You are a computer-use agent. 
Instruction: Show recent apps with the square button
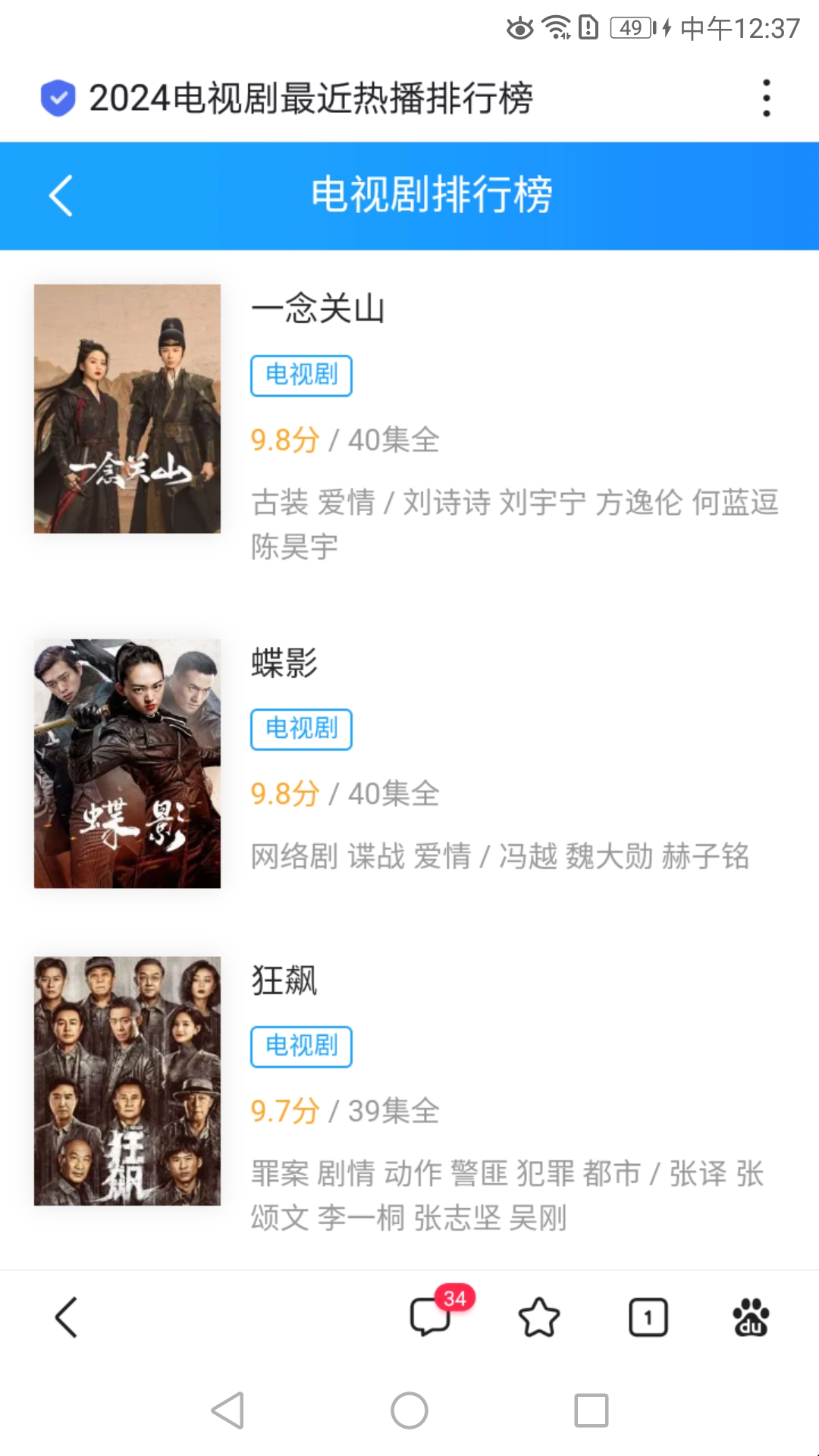(591, 1410)
